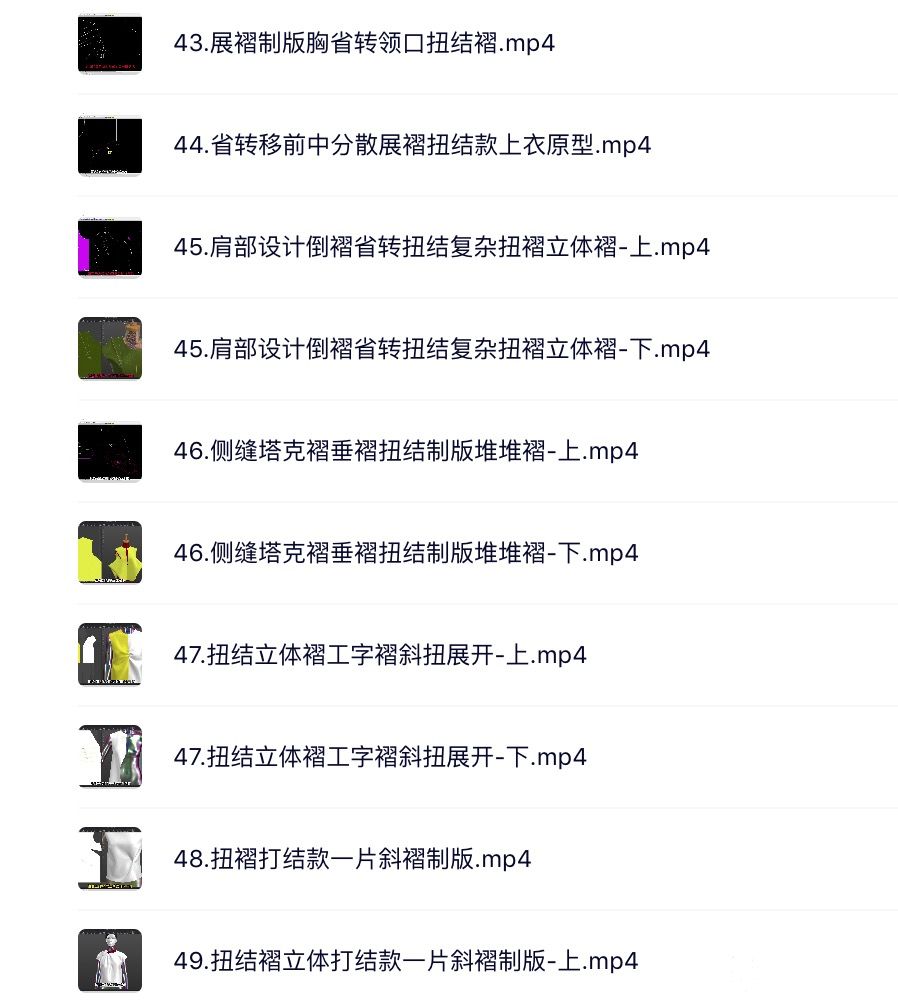Screen dimensions: 898x1004
Task: Open video 43.展褶制版胸省转领口扭结褶.mp4
Action: pos(363,44)
